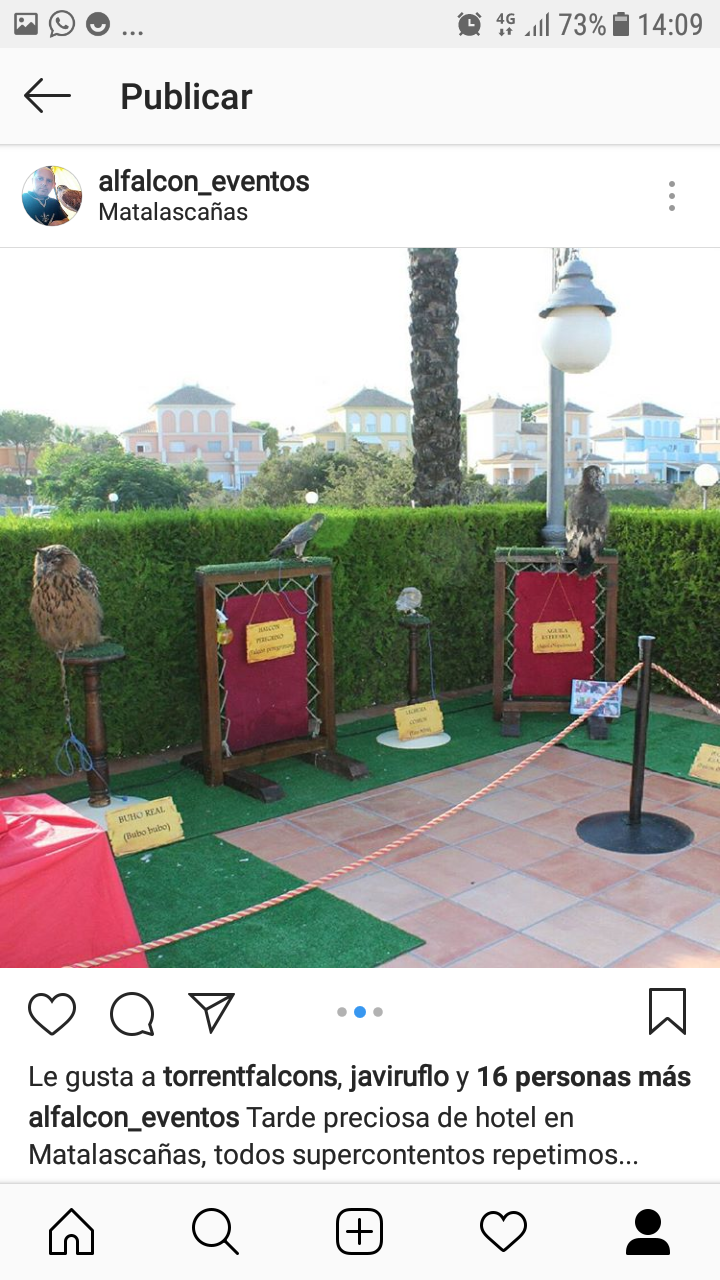Viewport: 720px width, 1280px height.
Task: Go back using the arrow beside Publicar
Action: (x=47, y=96)
